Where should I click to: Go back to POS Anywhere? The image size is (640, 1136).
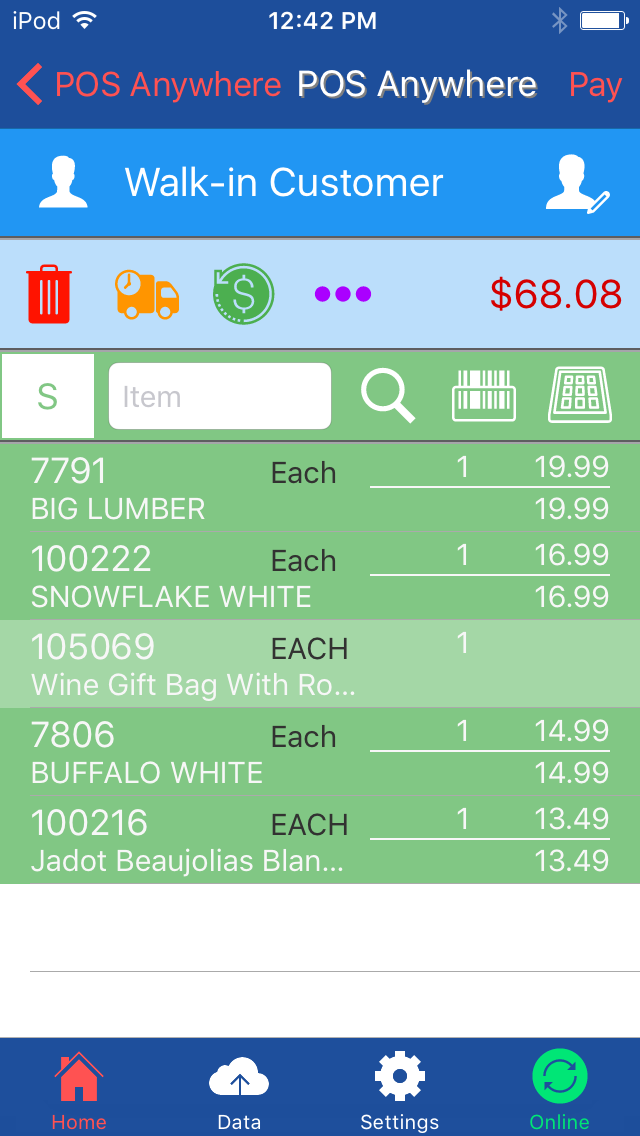click(150, 86)
